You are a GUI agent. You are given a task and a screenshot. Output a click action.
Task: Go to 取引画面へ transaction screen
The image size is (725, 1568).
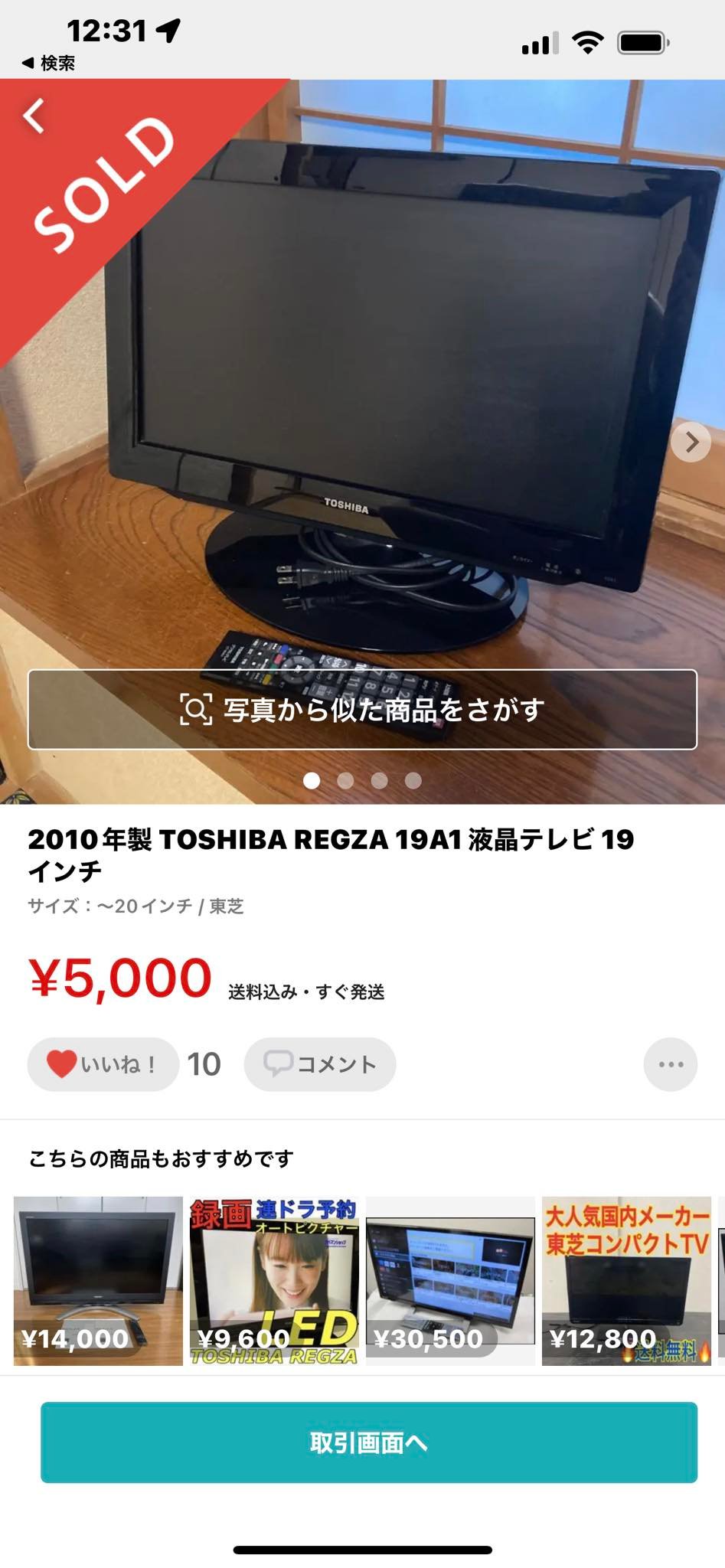point(368,1442)
